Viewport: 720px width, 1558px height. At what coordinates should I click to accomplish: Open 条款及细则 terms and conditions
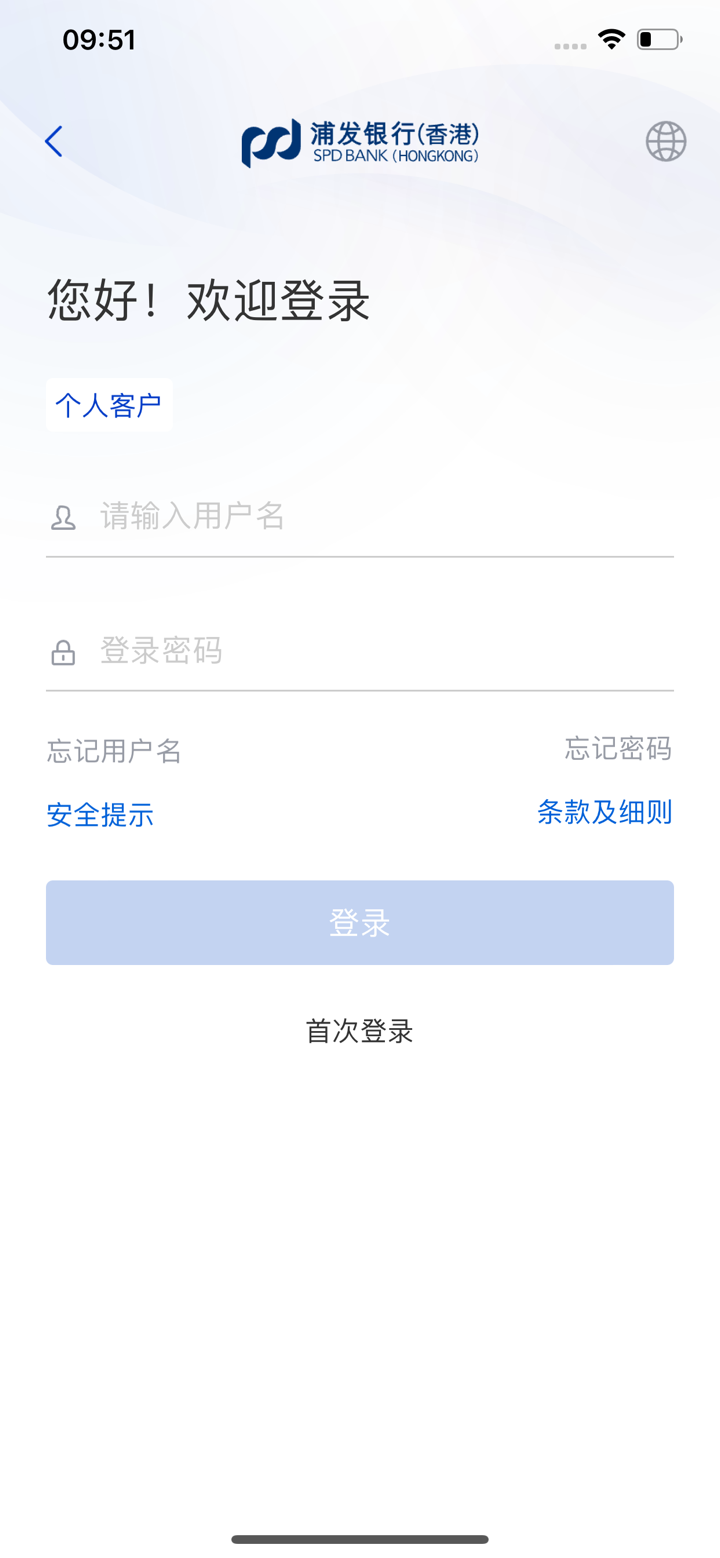pos(605,813)
